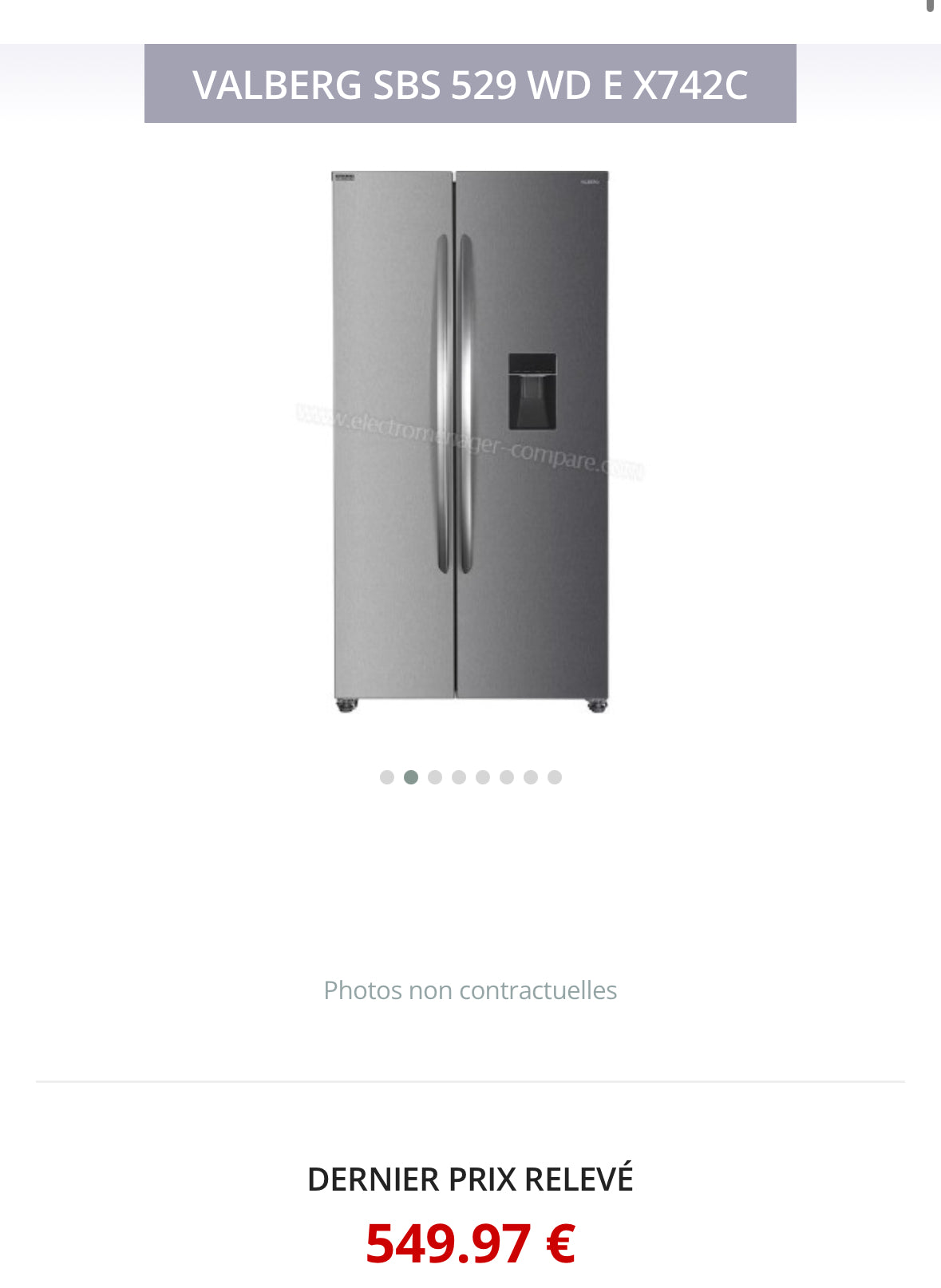Viewport: 941px width, 1288px height.
Task: Go to the fifth carousel photo dot
Action: click(483, 777)
